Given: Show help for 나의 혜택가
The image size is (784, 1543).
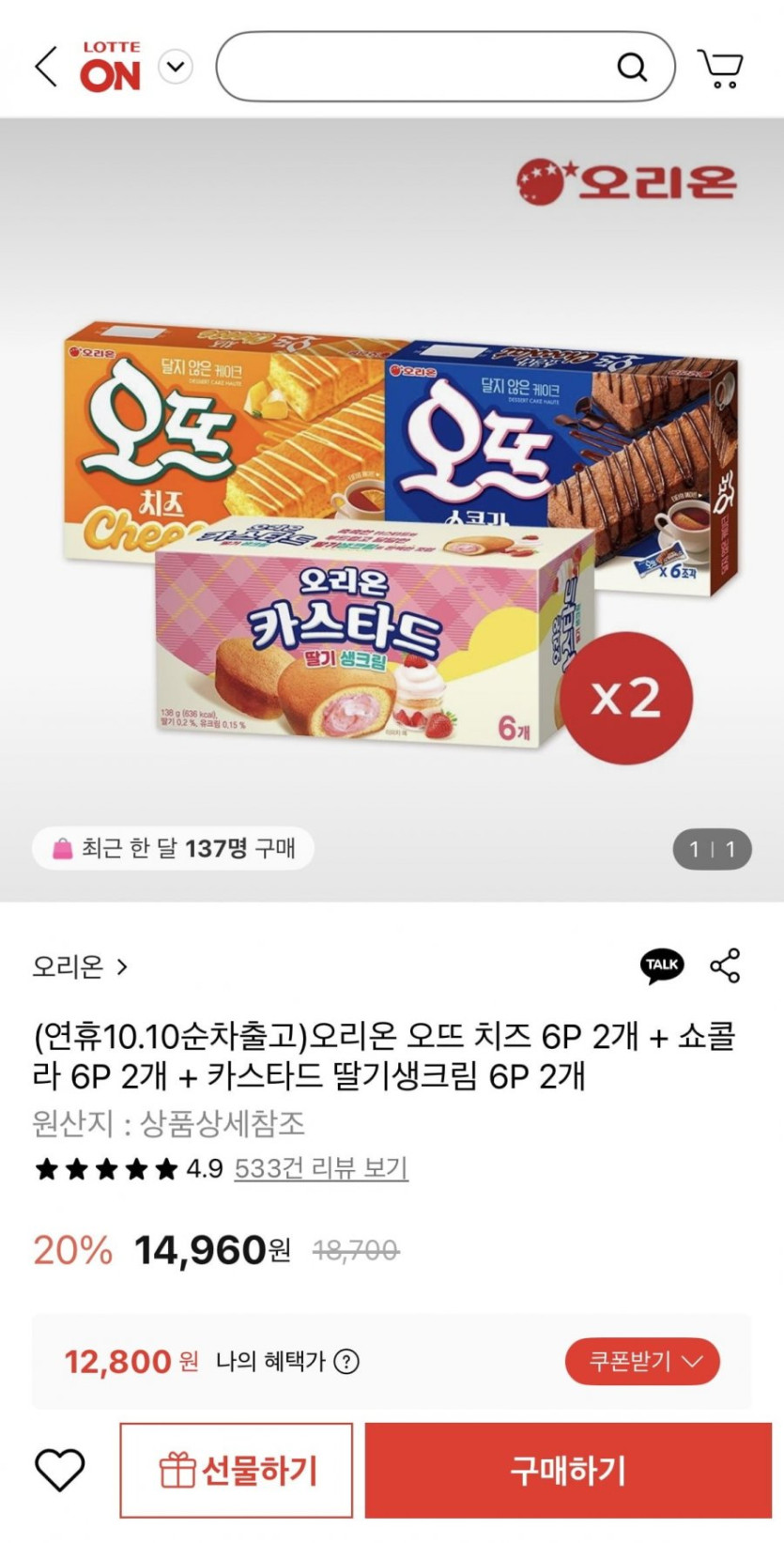Looking at the screenshot, I should (x=346, y=1362).
